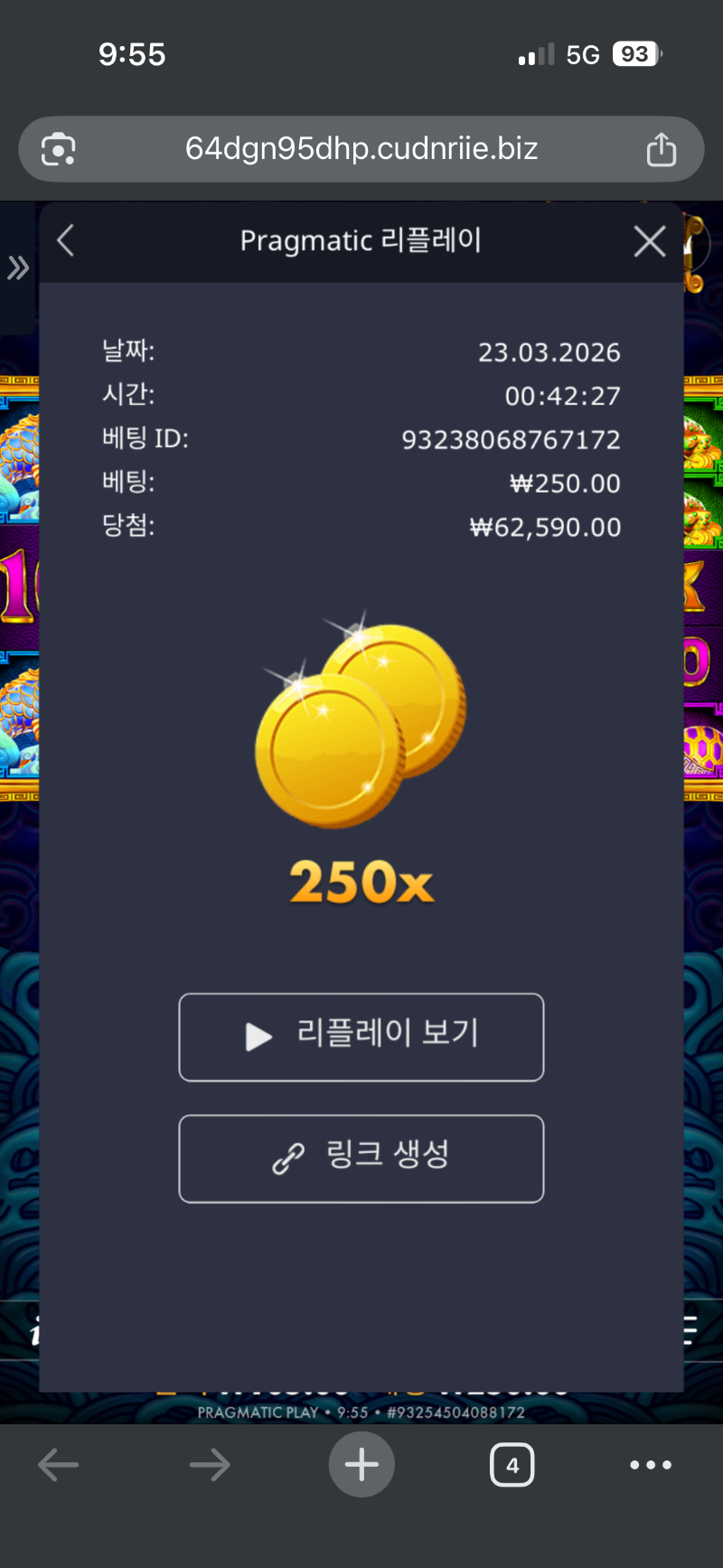Expand the side panel with double chevron
723x1568 pixels.
[18, 268]
